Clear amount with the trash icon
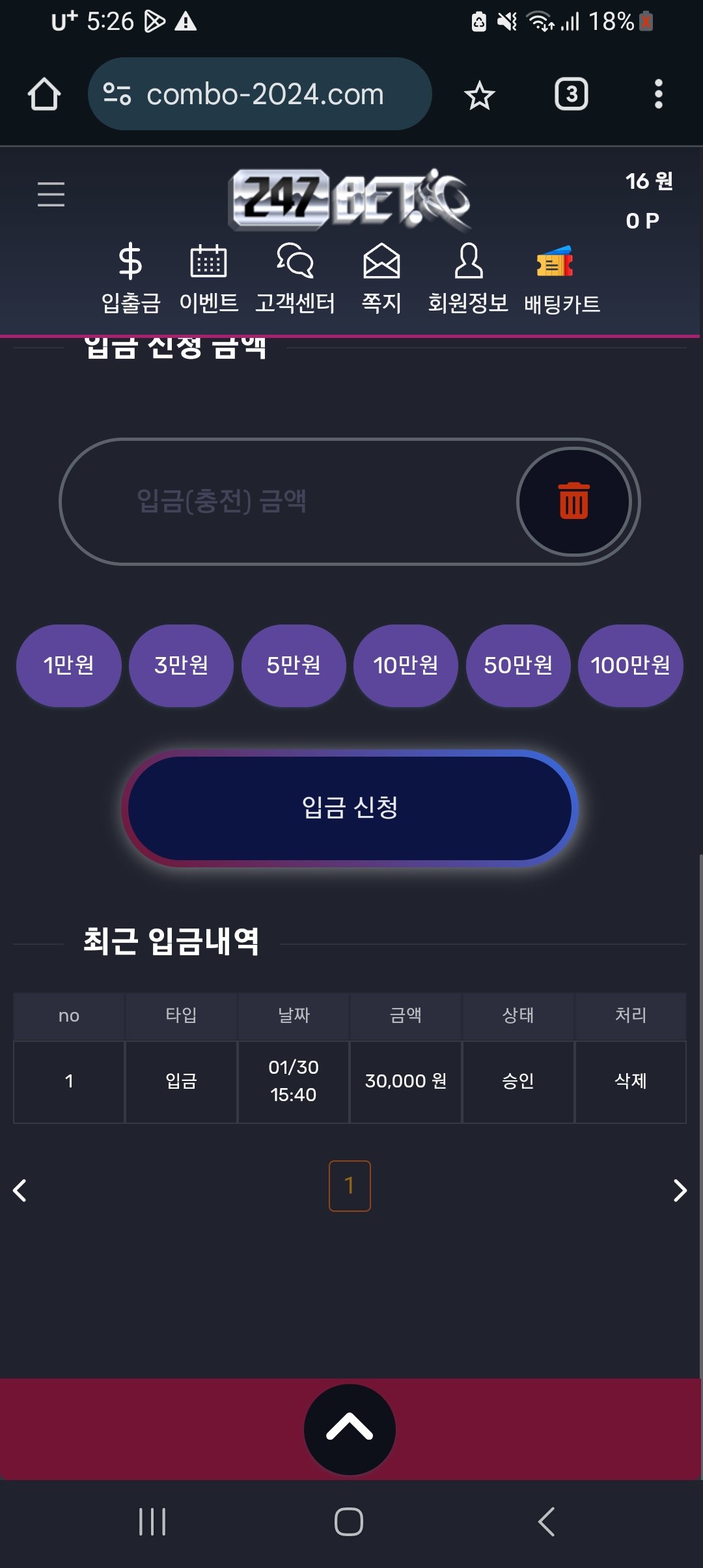The height and width of the screenshot is (1568, 703). (573, 501)
